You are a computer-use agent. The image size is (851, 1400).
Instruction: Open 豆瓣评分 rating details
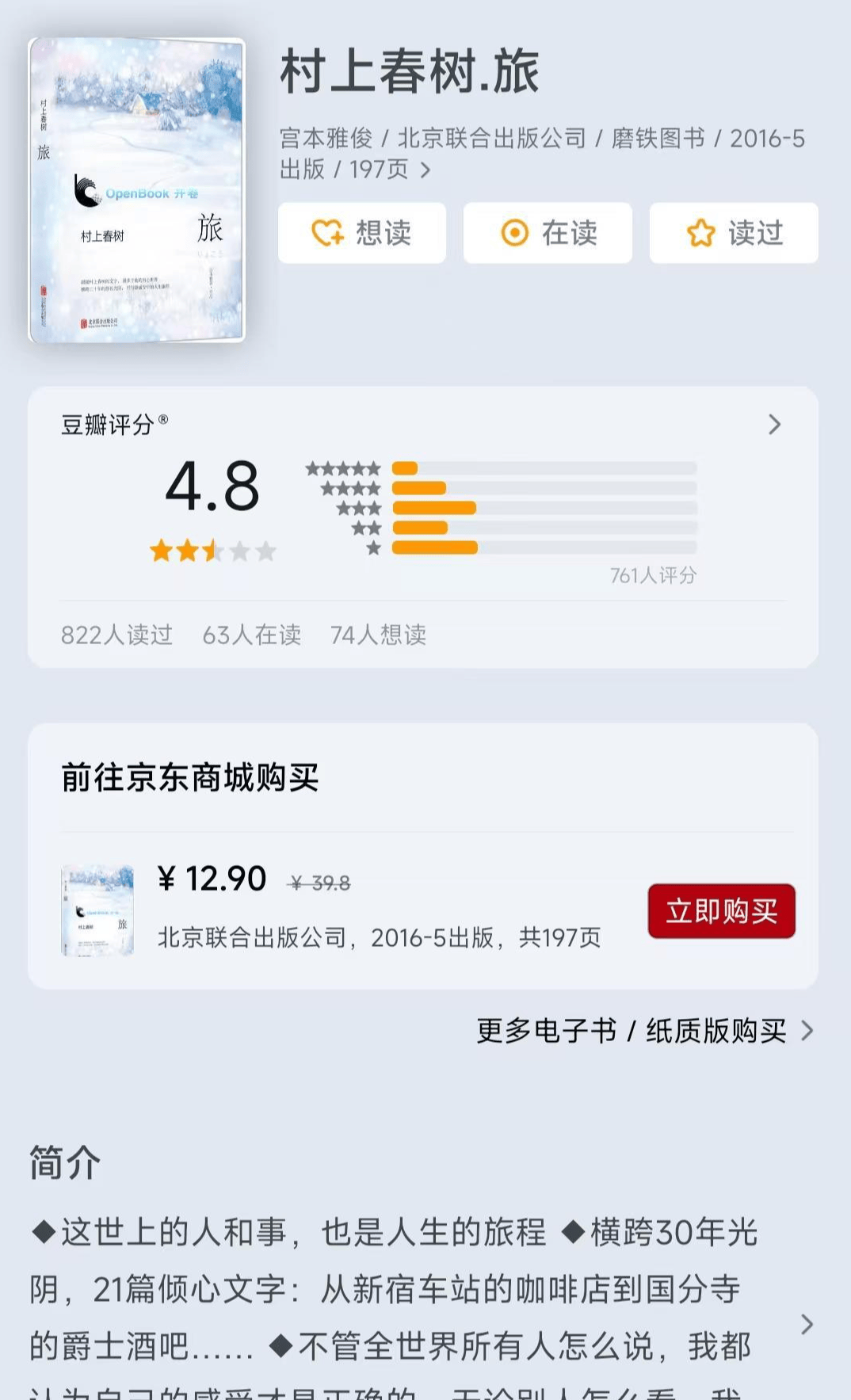pyautogui.click(x=774, y=425)
